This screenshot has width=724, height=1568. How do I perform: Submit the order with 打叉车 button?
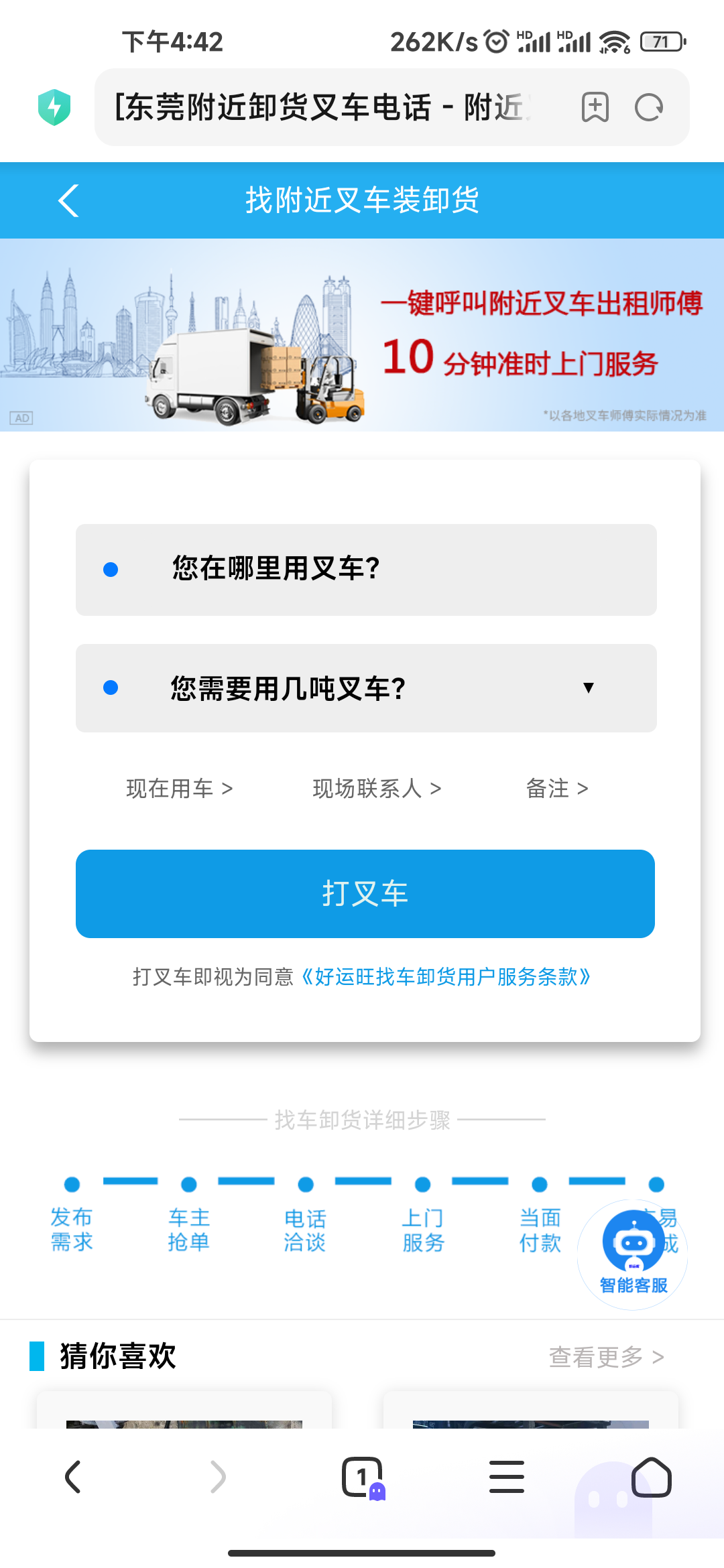pos(365,894)
